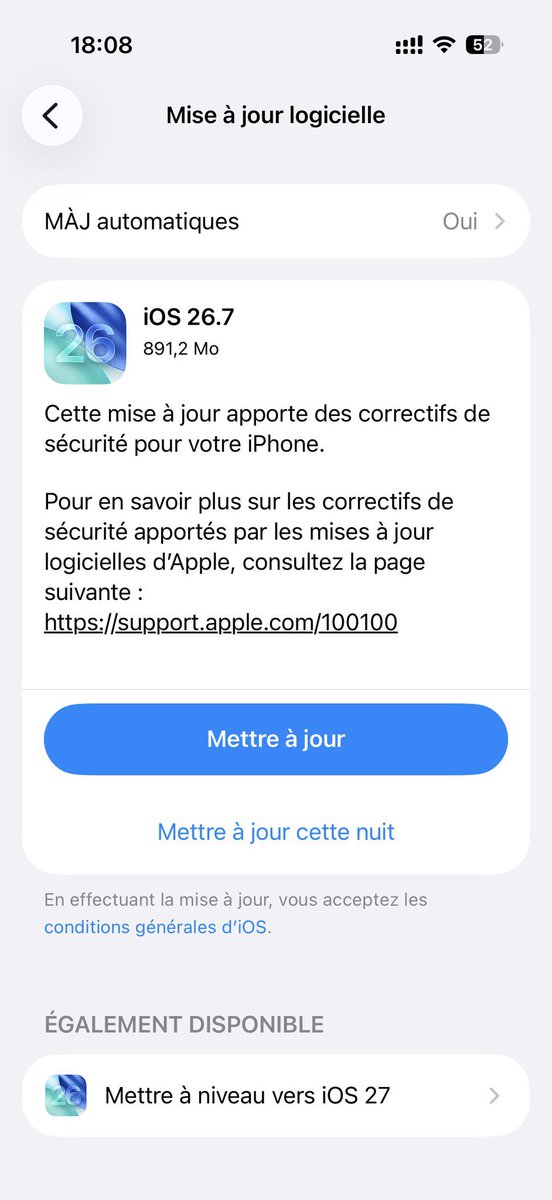Open the conditions générales d'iOS link
The image size is (552, 1200).
[x=156, y=927]
